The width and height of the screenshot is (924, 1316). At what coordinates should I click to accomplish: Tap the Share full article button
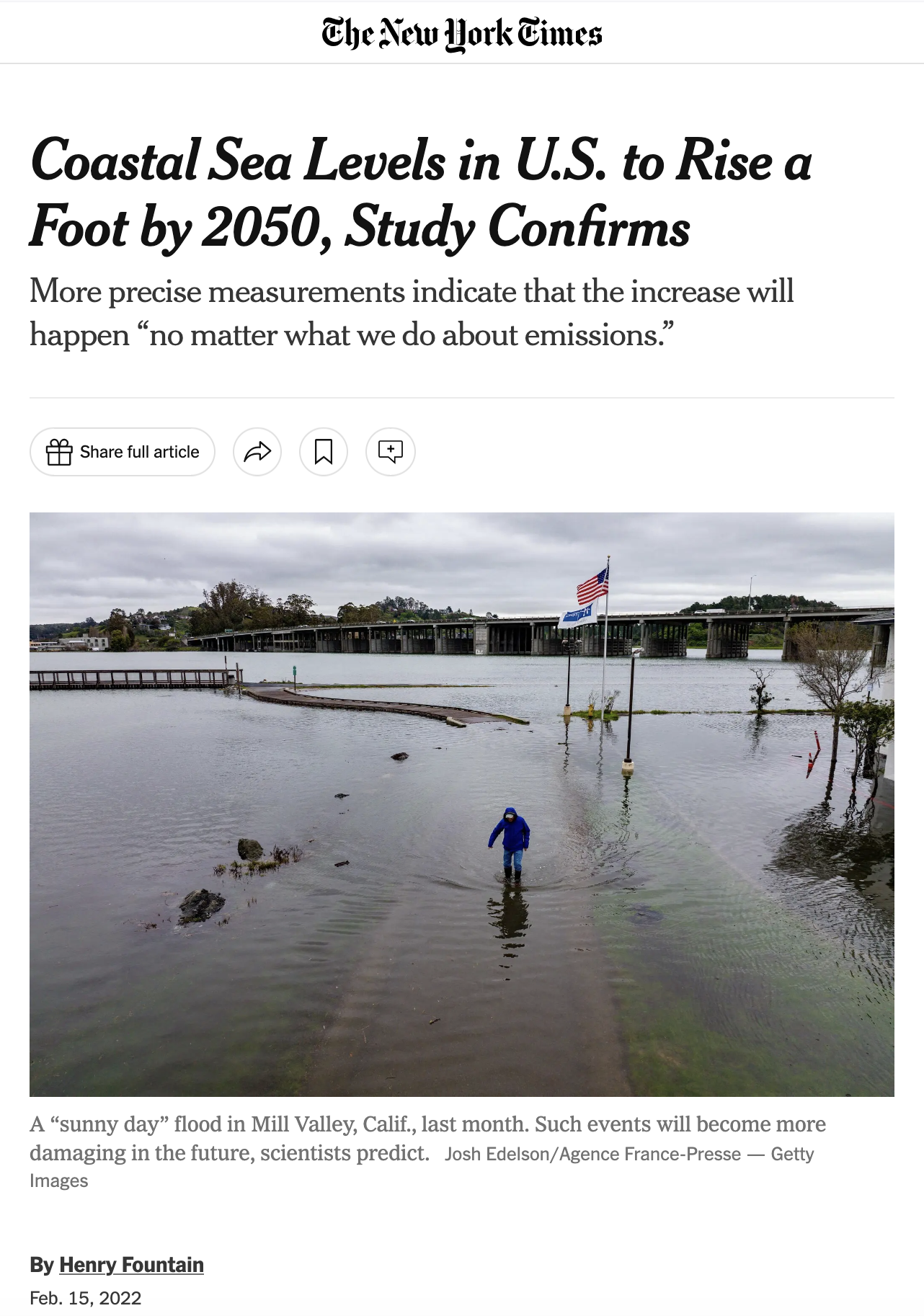pos(123,452)
